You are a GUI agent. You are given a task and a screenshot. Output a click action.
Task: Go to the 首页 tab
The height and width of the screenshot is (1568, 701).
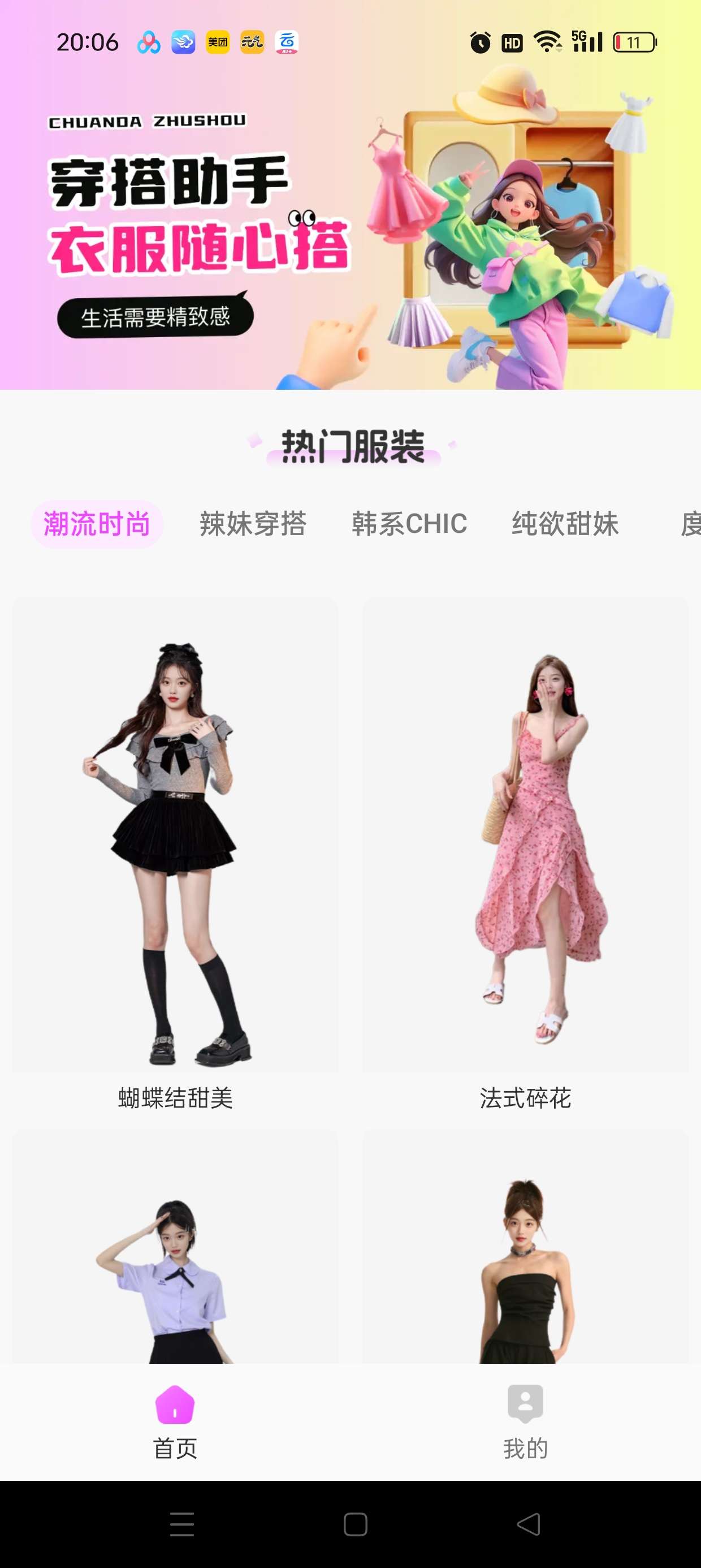[x=175, y=1422]
